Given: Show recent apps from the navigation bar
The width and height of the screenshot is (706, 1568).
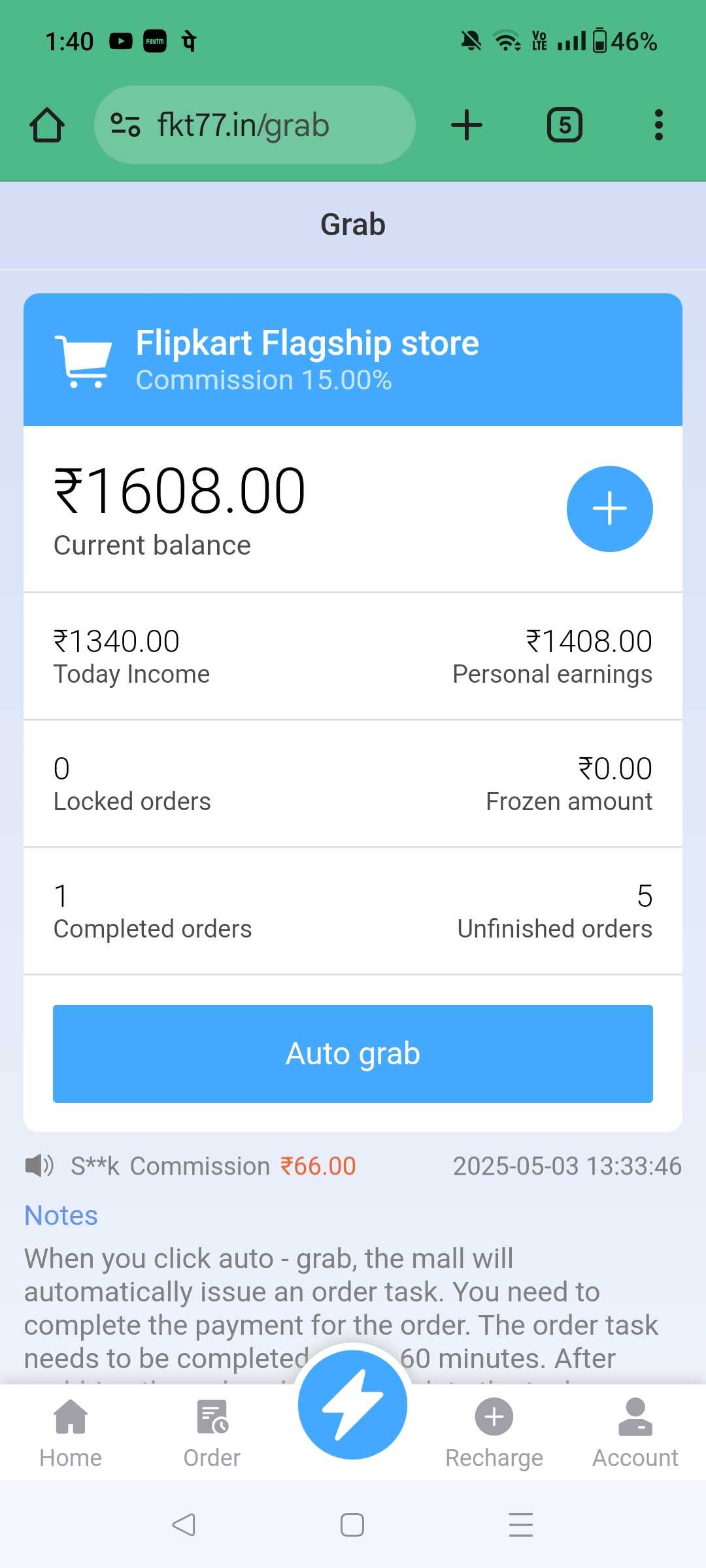Looking at the screenshot, I should tap(521, 1525).
